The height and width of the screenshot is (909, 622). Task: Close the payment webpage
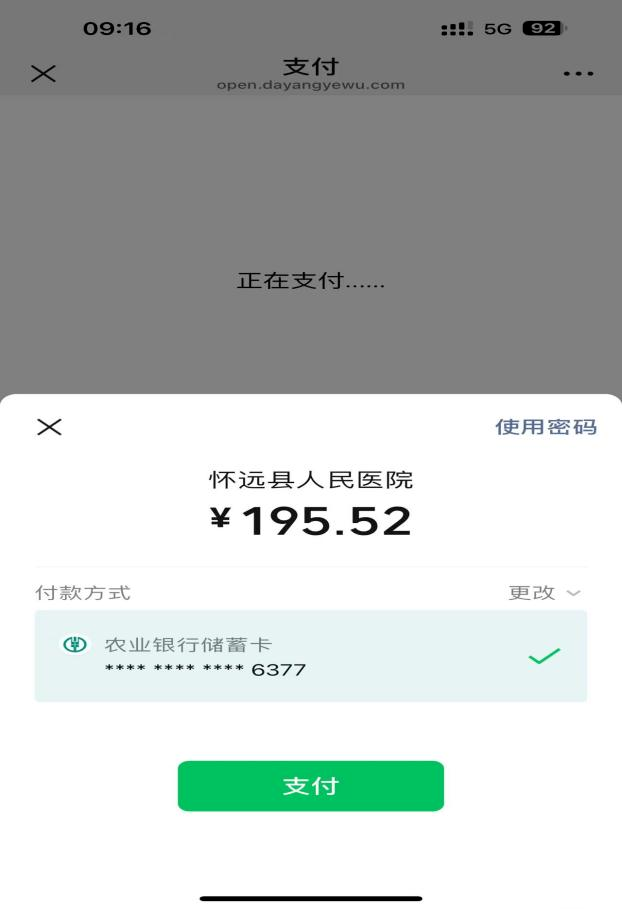(x=43, y=73)
